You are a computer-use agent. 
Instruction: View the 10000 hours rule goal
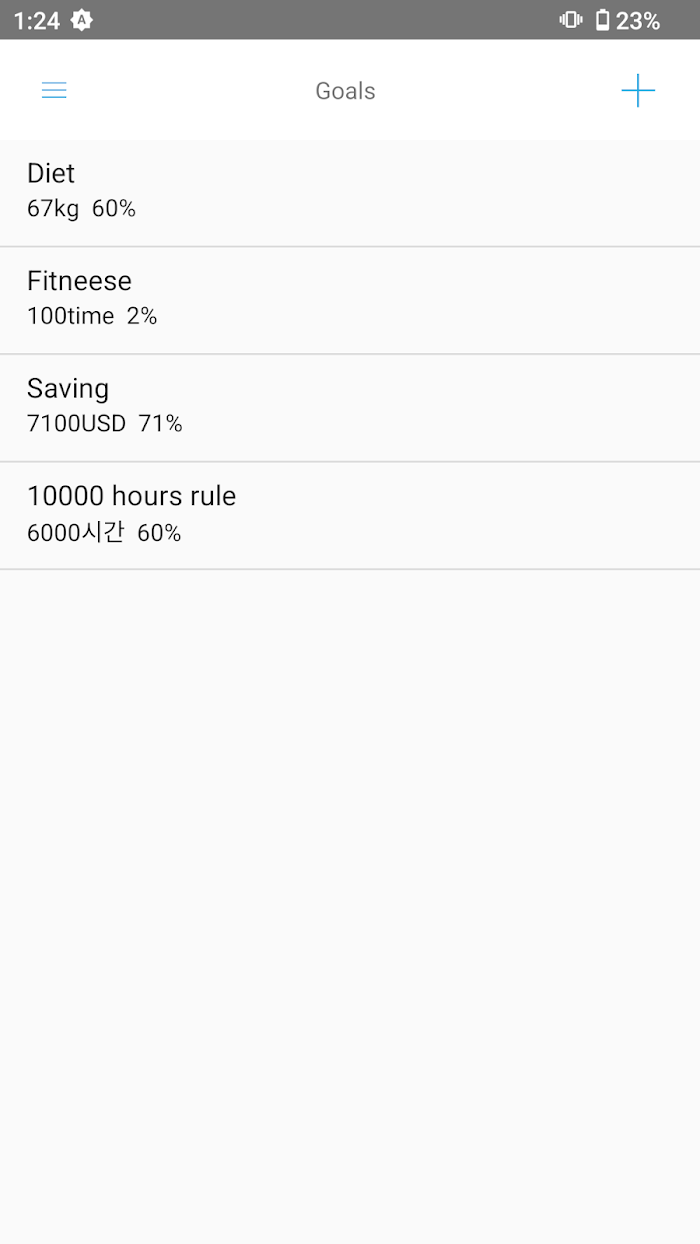click(x=350, y=516)
